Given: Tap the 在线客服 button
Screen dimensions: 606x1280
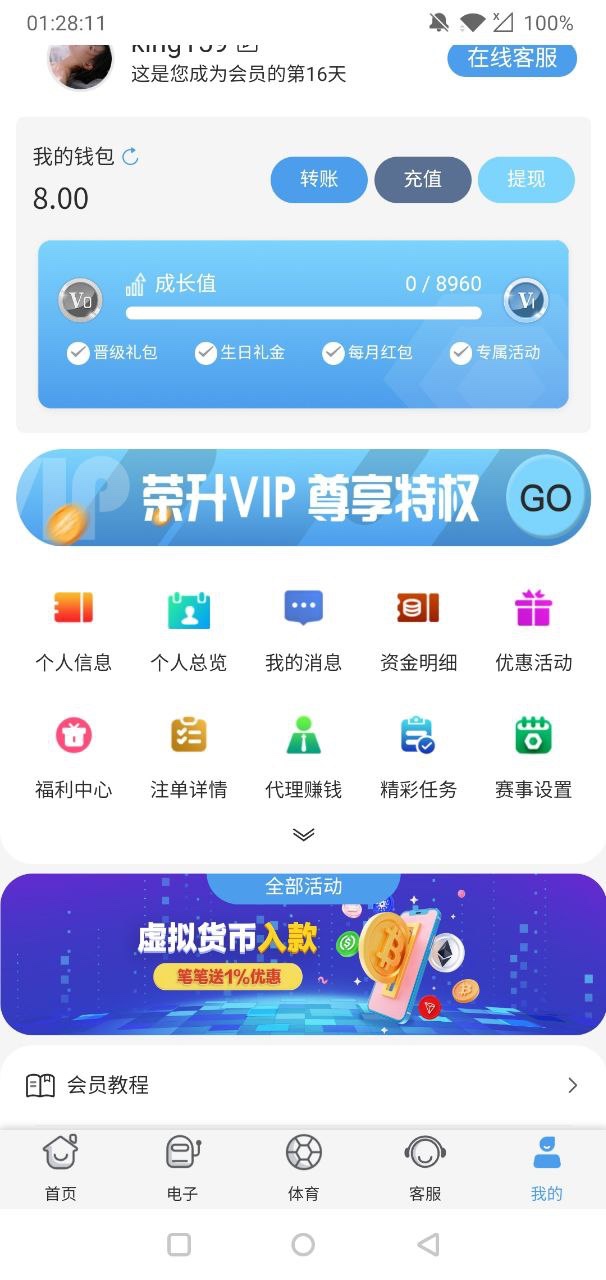Looking at the screenshot, I should pos(512,58).
